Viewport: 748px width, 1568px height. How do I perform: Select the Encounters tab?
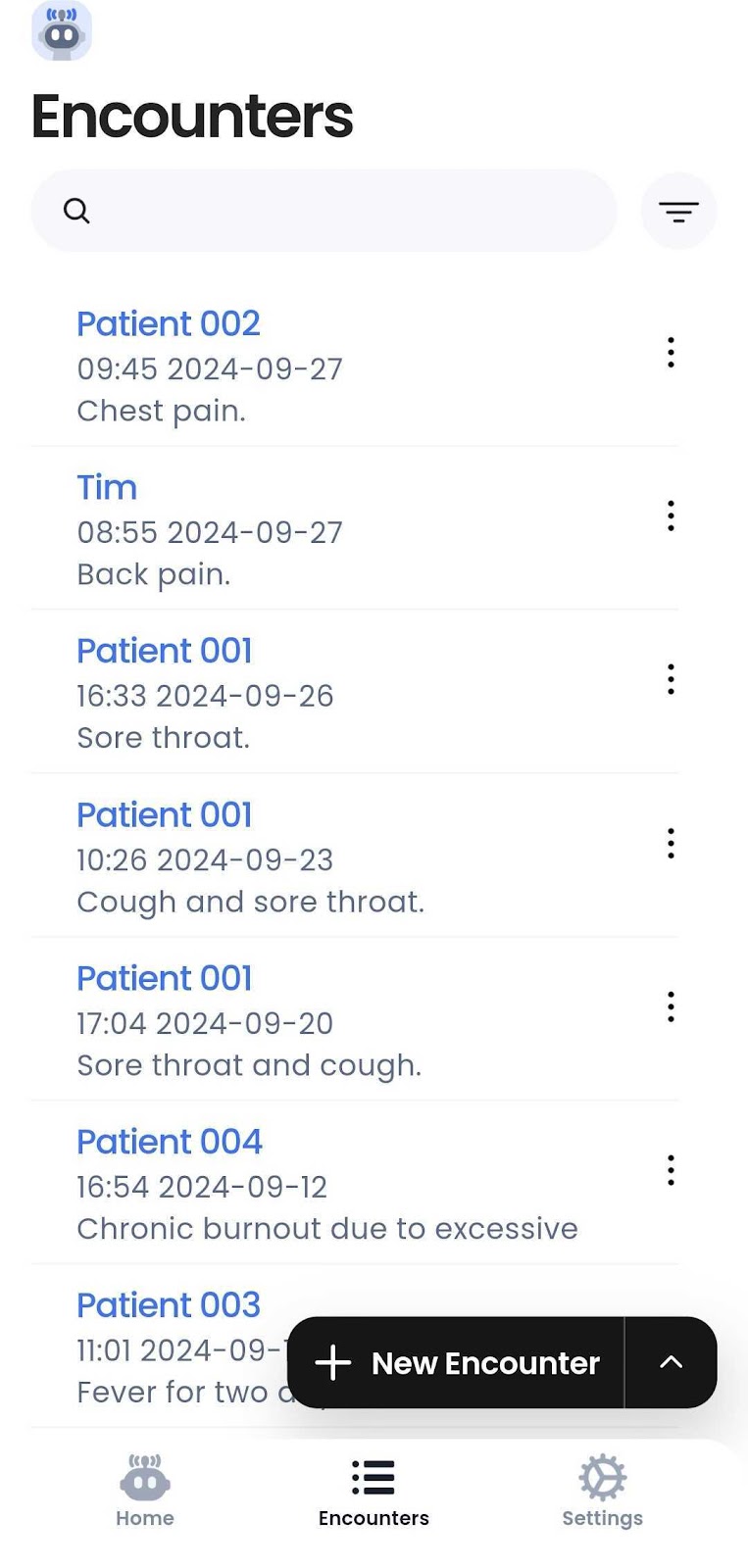[374, 1492]
